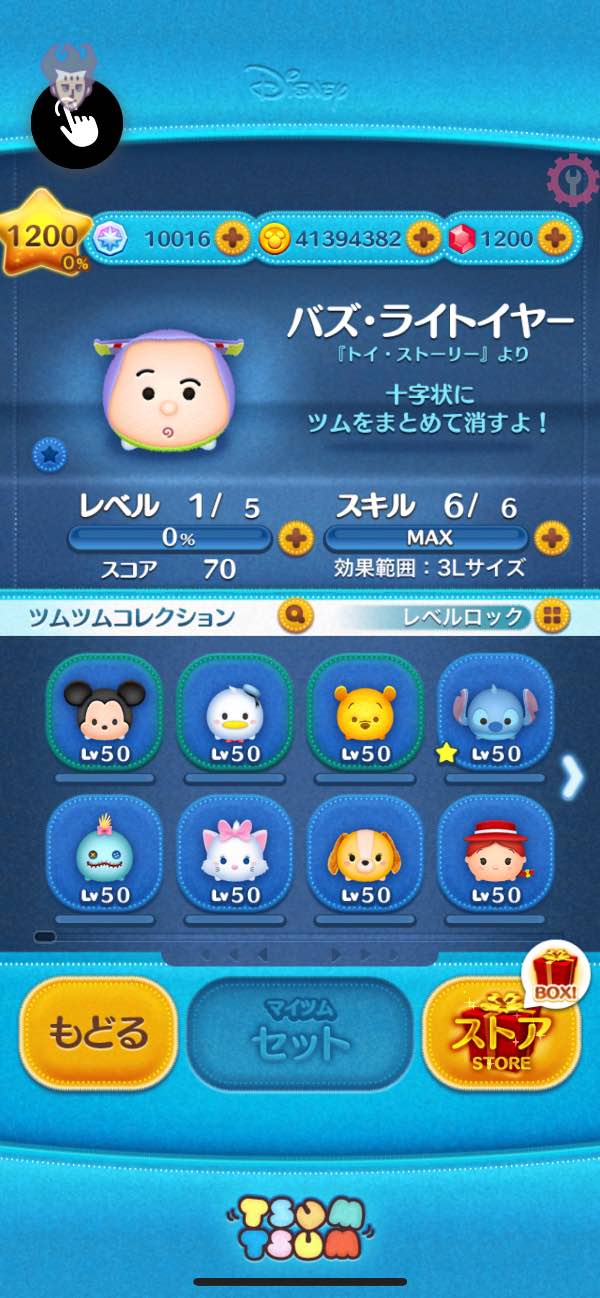Viewport: 600px width, 1298px height.
Task: Add more coins with the plus button
Action: pyautogui.click(x=423, y=238)
